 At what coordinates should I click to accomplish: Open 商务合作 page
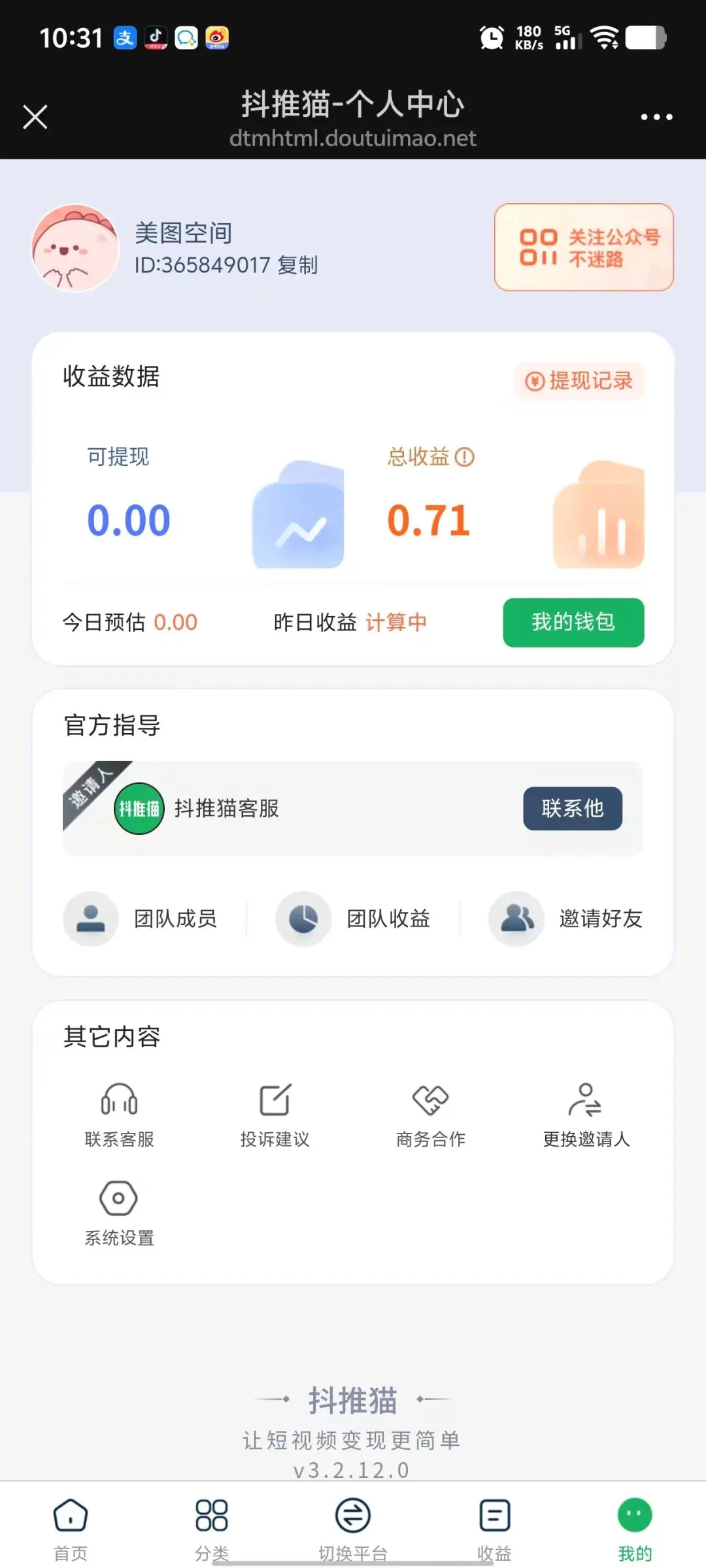431,1115
